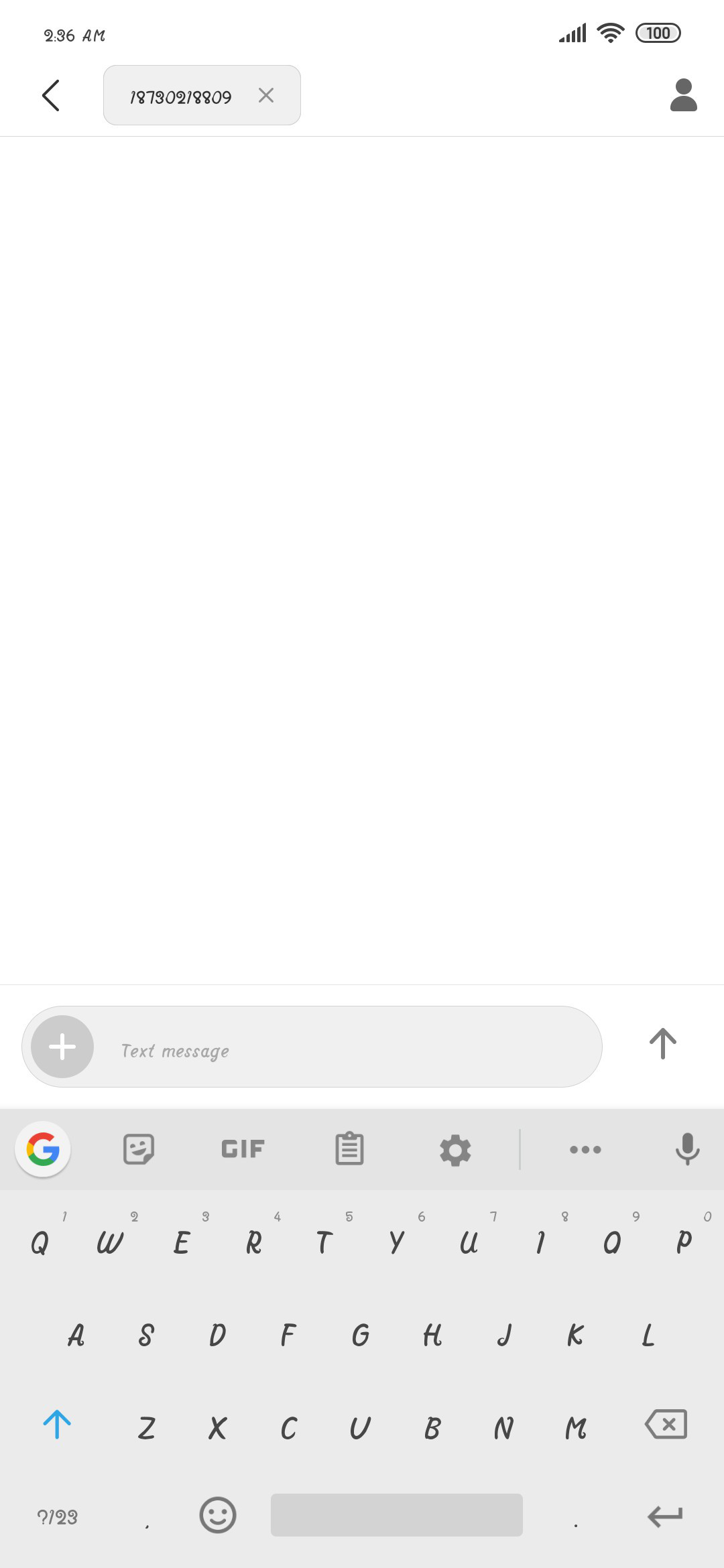Show more keyboard options with three dots
The width and height of the screenshot is (724, 1568).
tap(585, 1150)
